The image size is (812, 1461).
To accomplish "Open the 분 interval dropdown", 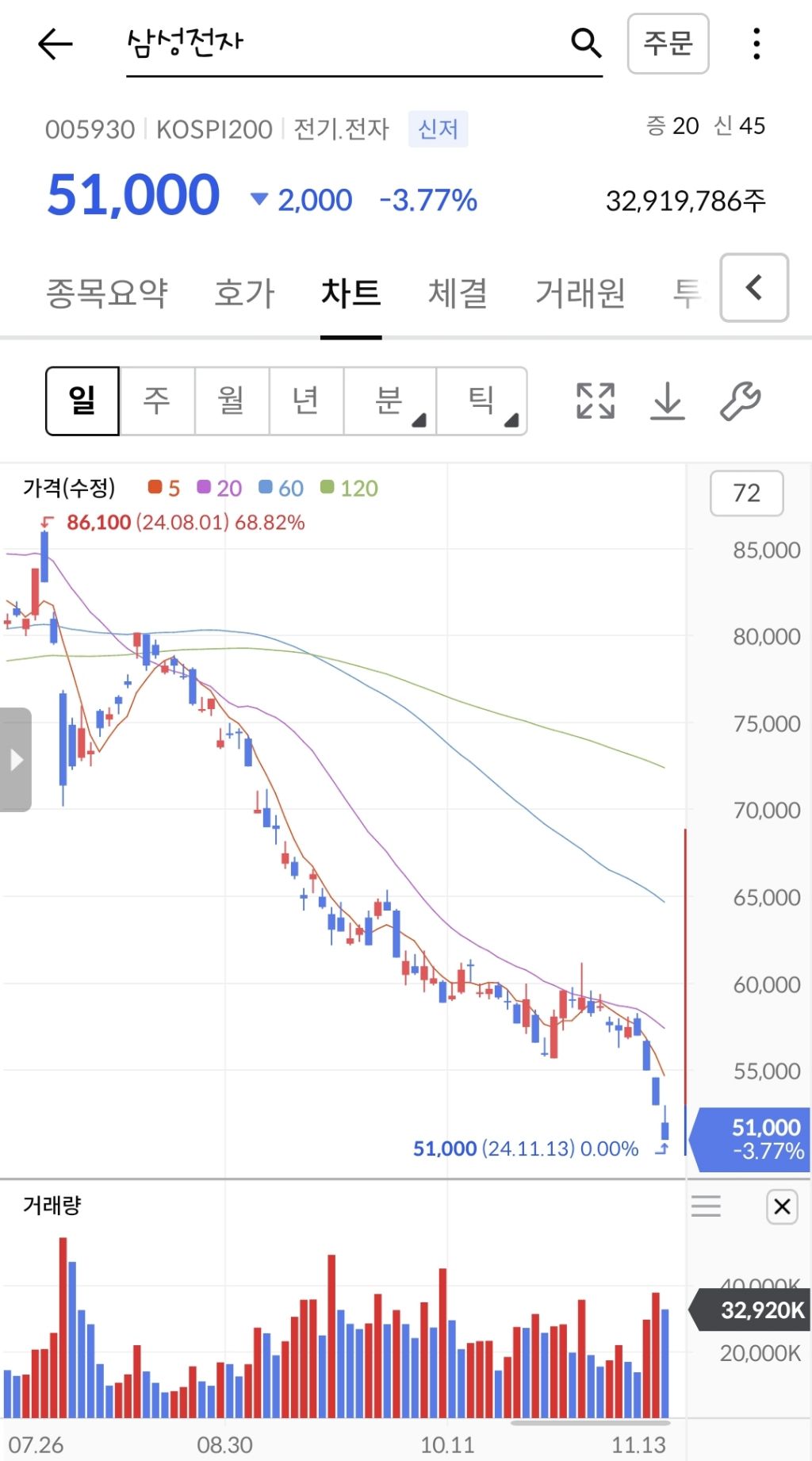I will click(x=389, y=401).
